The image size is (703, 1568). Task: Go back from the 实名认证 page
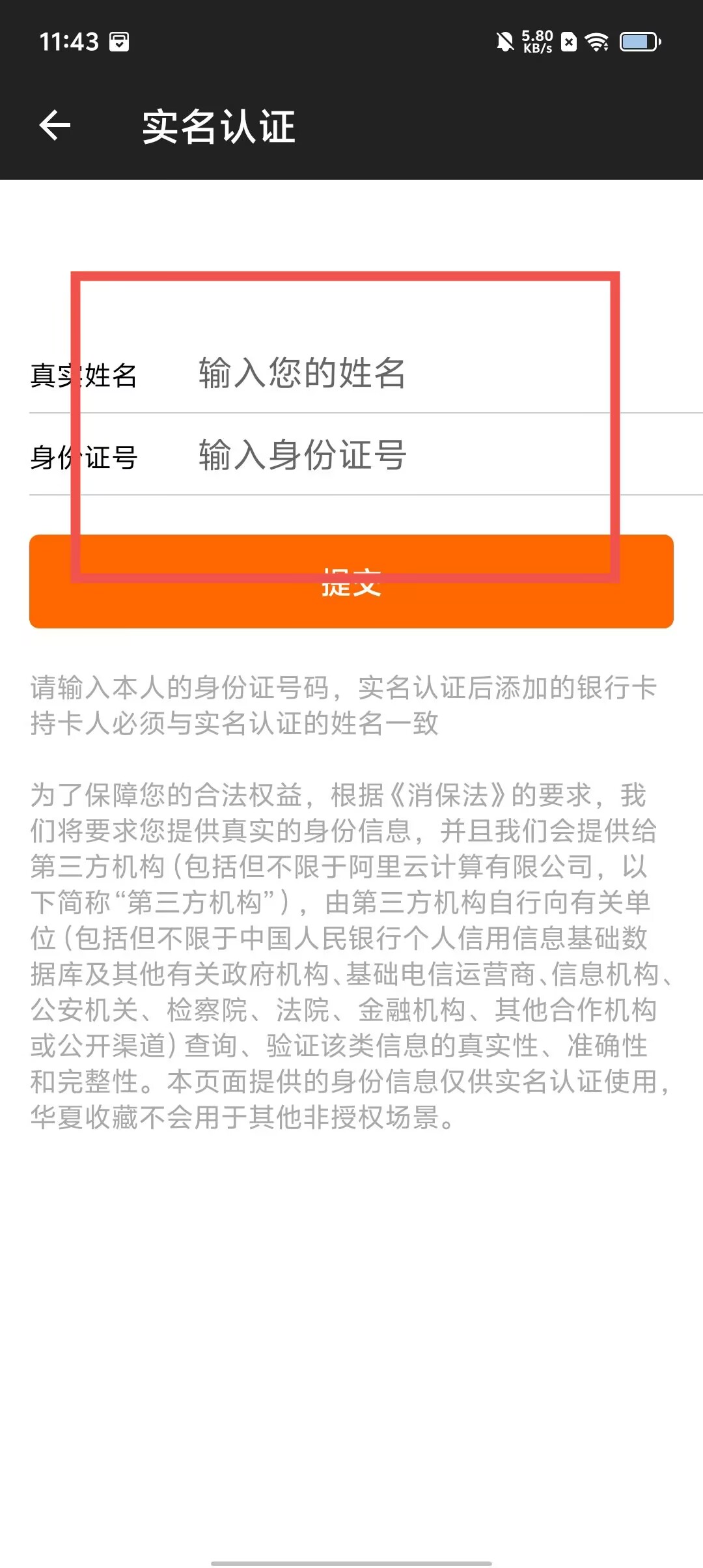point(55,125)
